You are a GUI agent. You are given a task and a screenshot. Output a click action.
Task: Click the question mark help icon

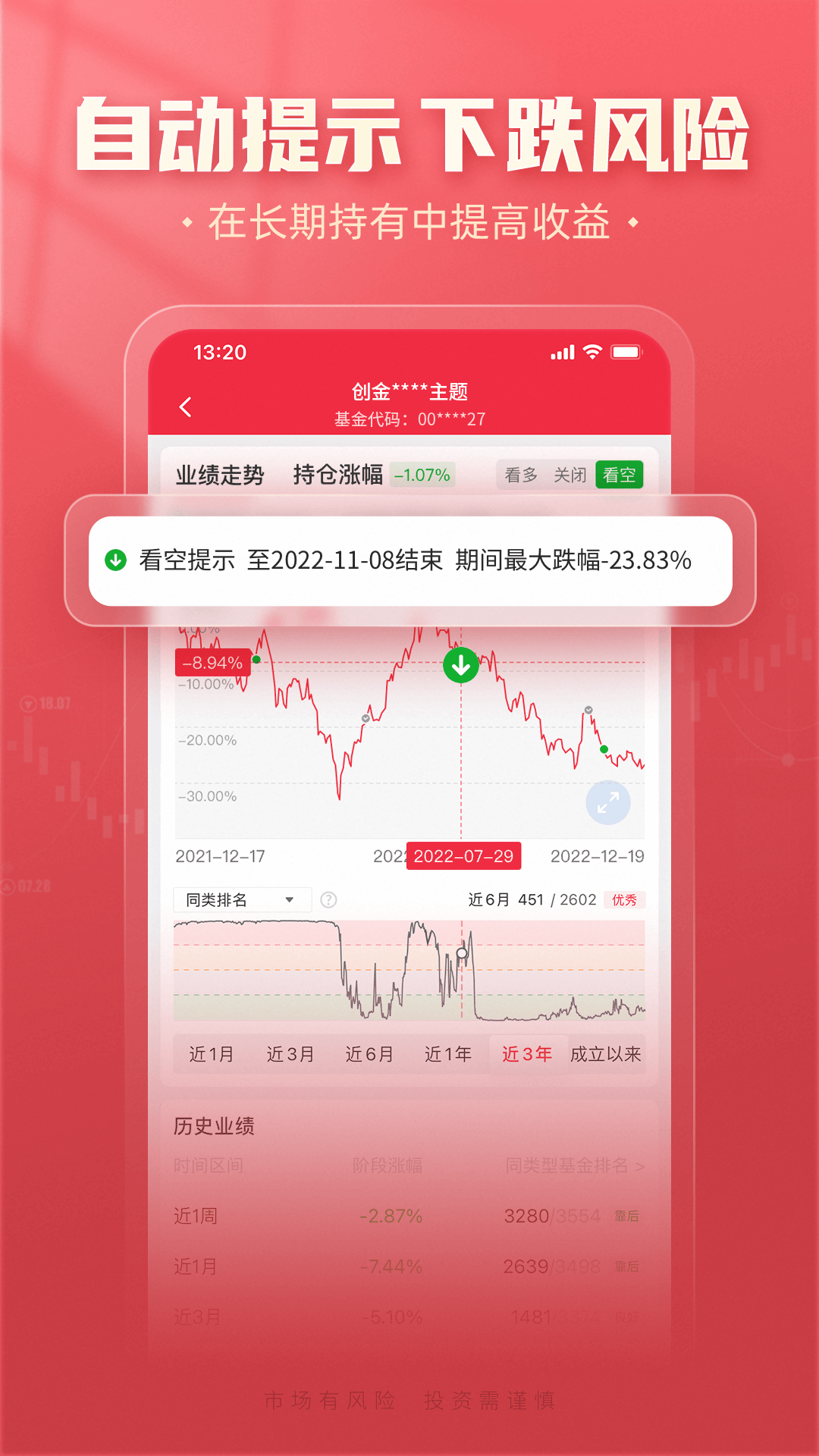(x=328, y=900)
